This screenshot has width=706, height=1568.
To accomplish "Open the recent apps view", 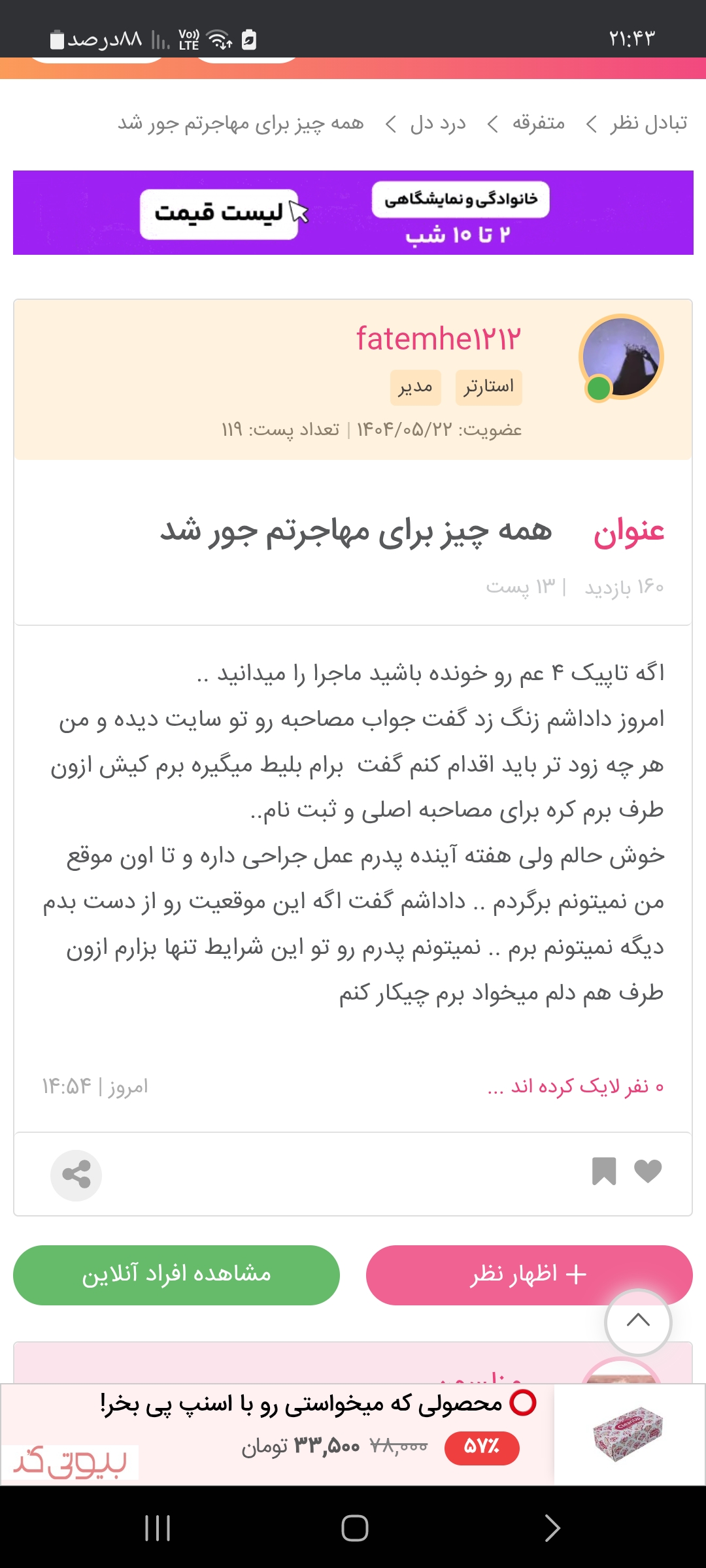I will 158,1528.
